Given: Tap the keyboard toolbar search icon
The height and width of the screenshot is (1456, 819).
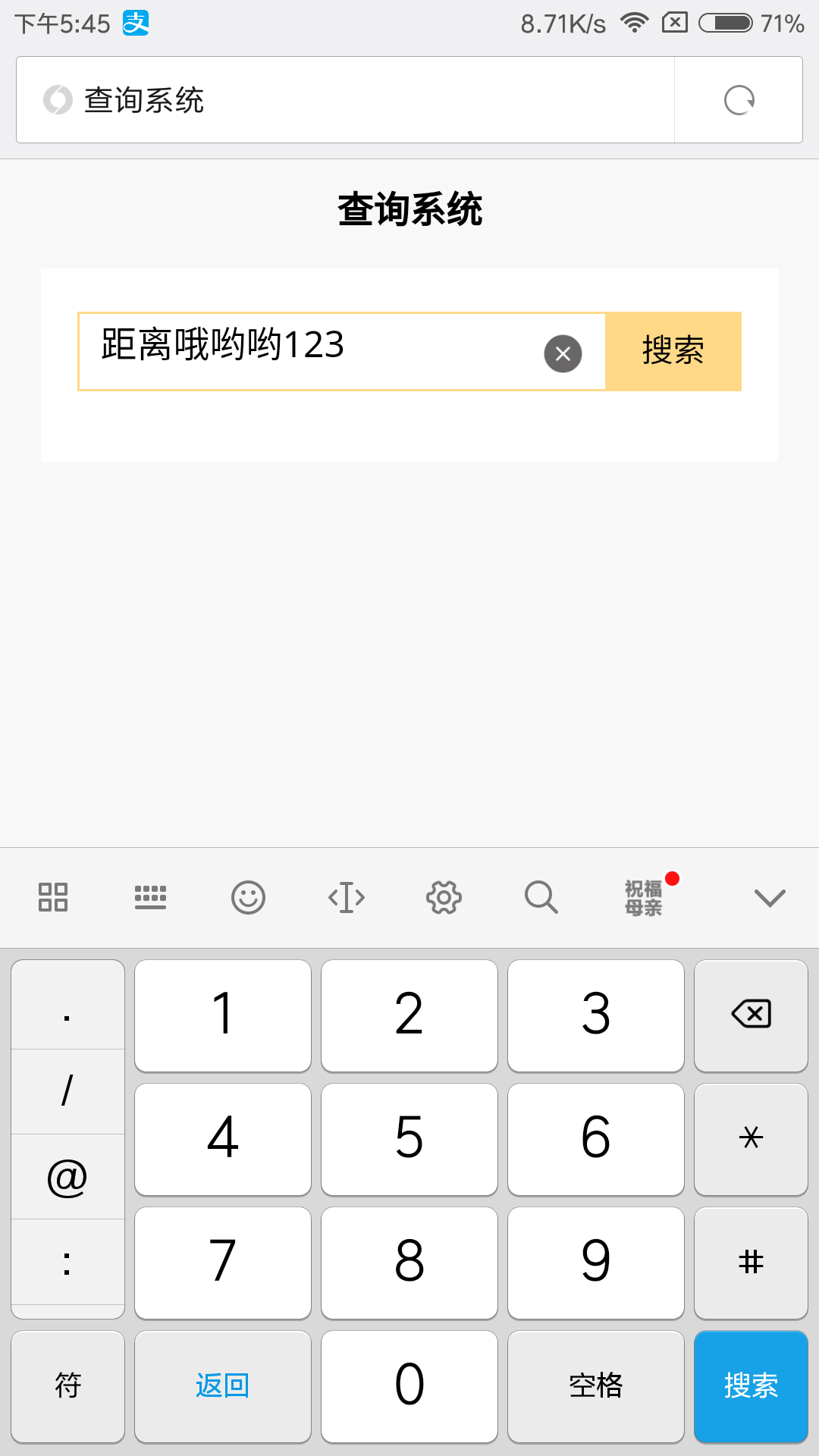Looking at the screenshot, I should pos(541,897).
